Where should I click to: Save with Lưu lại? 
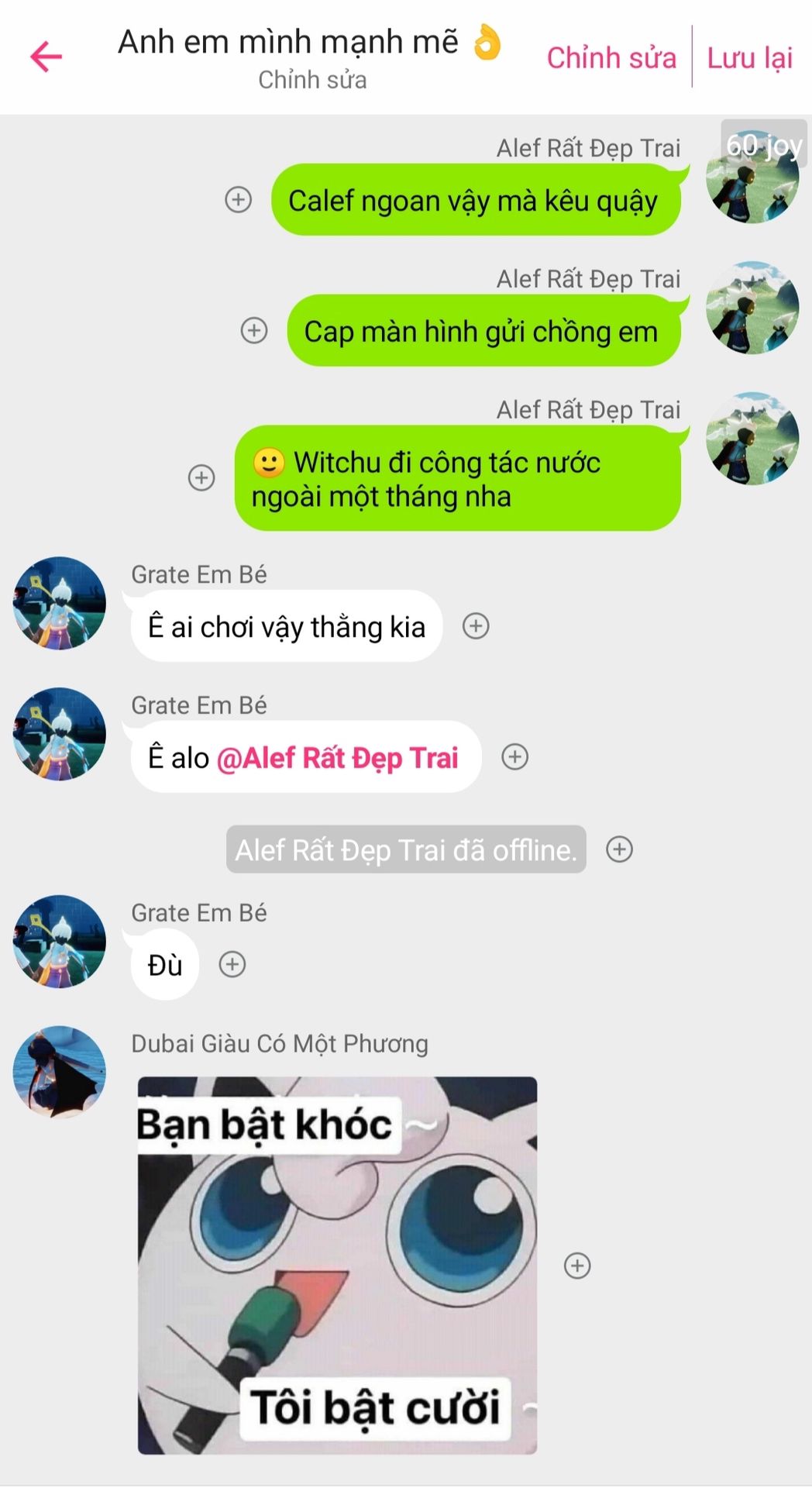[x=749, y=58]
